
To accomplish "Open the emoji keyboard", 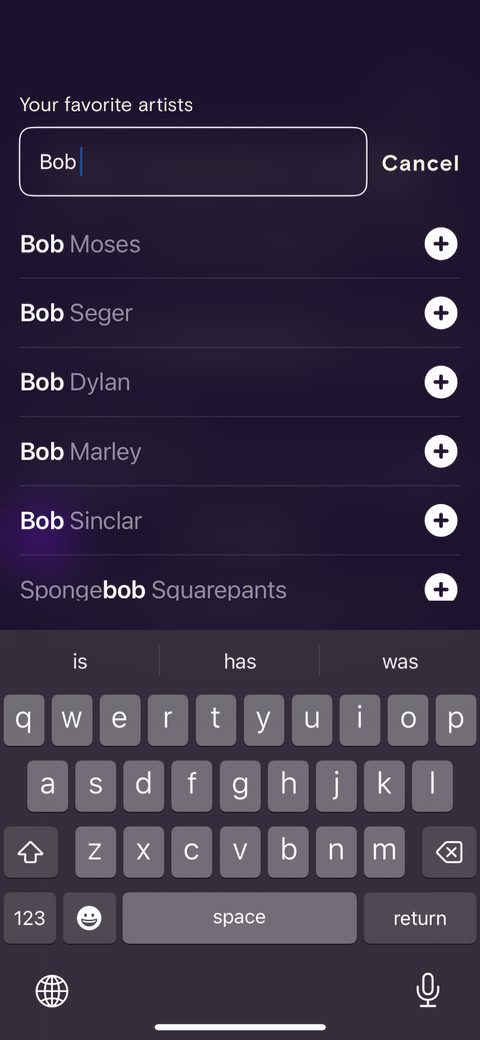I will coord(90,918).
